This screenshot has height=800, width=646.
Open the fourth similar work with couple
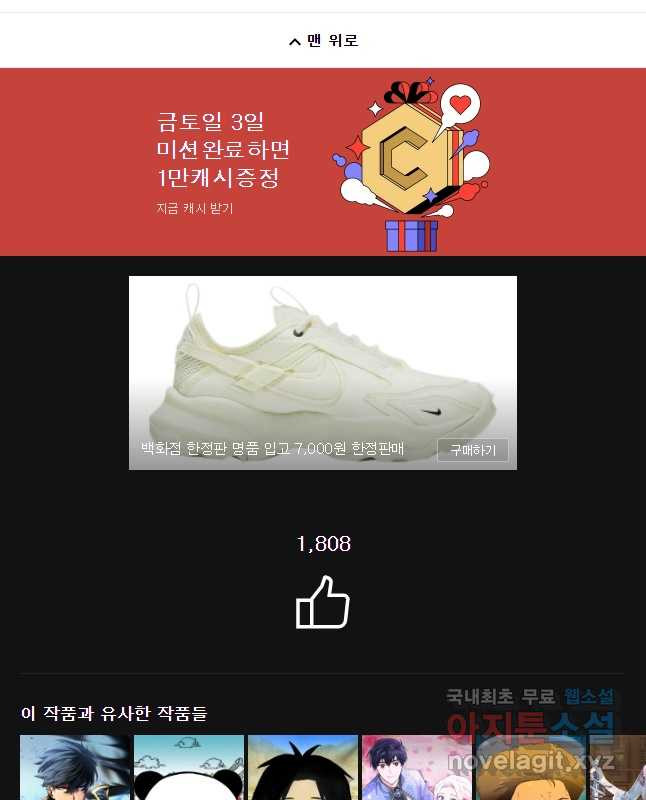(417, 768)
